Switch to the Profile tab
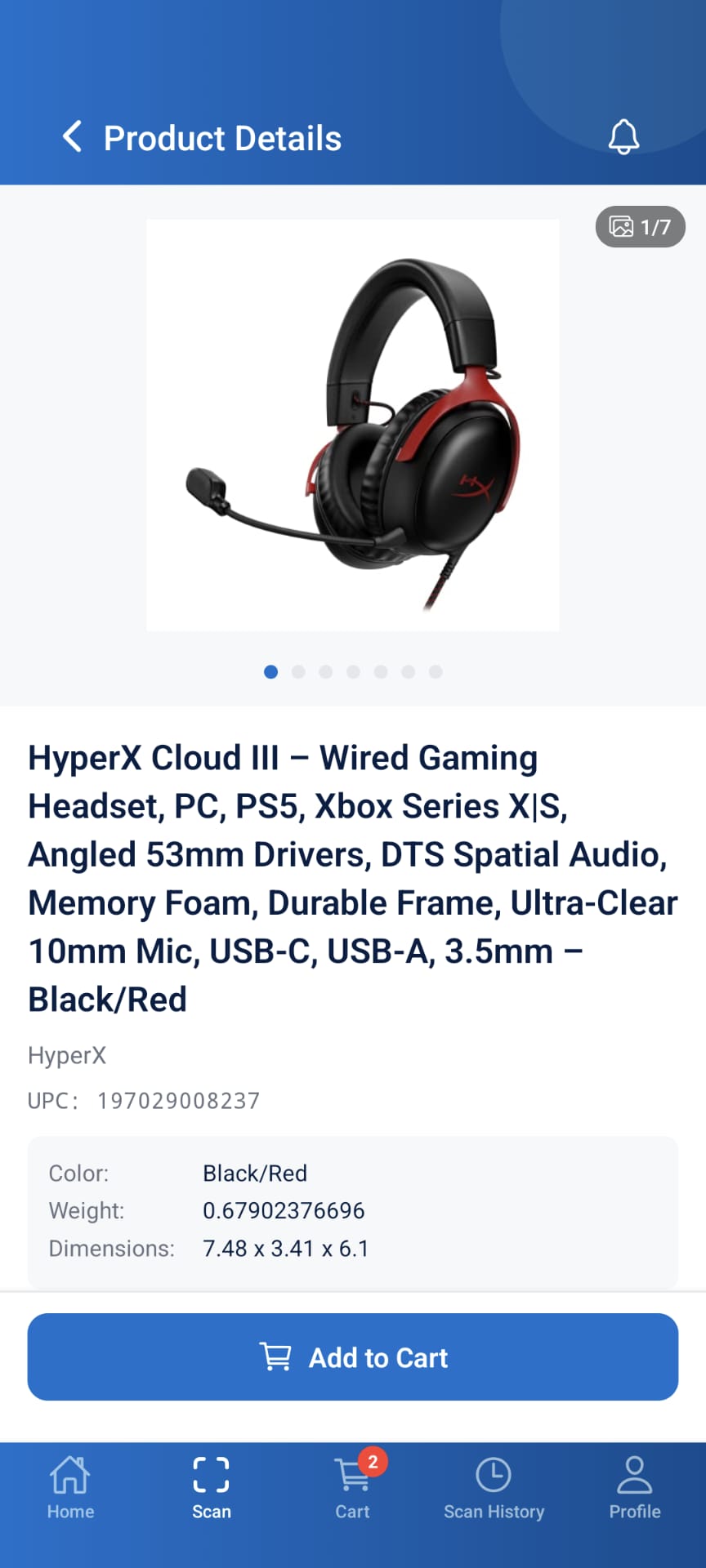706x1568 pixels. (x=635, y=1488)
